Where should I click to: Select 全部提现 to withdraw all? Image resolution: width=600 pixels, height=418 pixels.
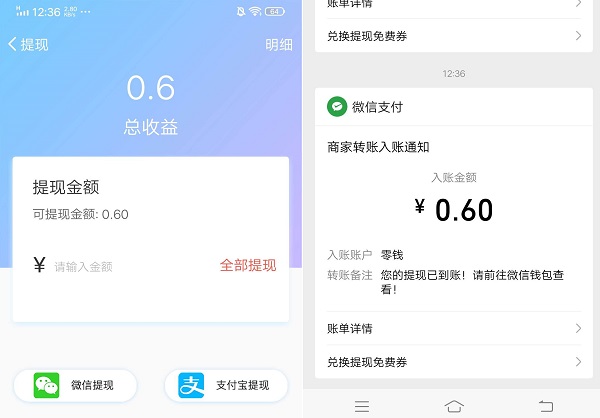[x=248, y=265]
